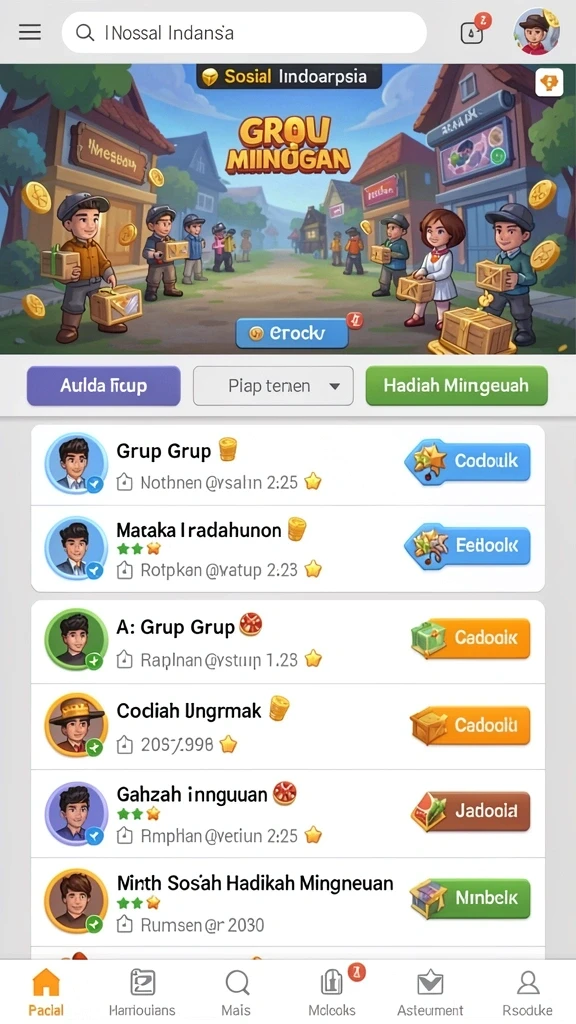Open the Mclooks tab with badge
The height and width of the screenshot is (1024, 576).
click(333, 992)
